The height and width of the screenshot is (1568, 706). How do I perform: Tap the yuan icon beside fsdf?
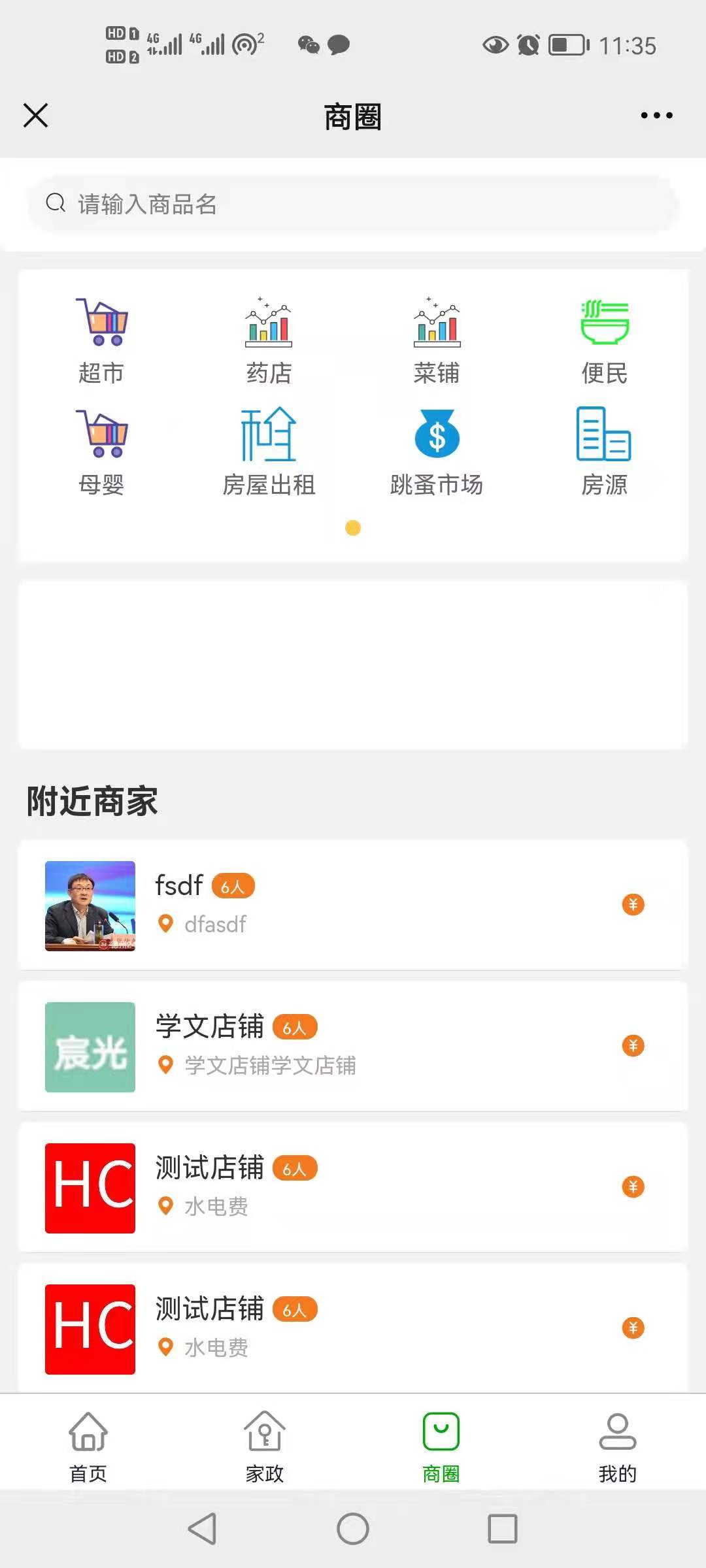(x=633, y=905)
